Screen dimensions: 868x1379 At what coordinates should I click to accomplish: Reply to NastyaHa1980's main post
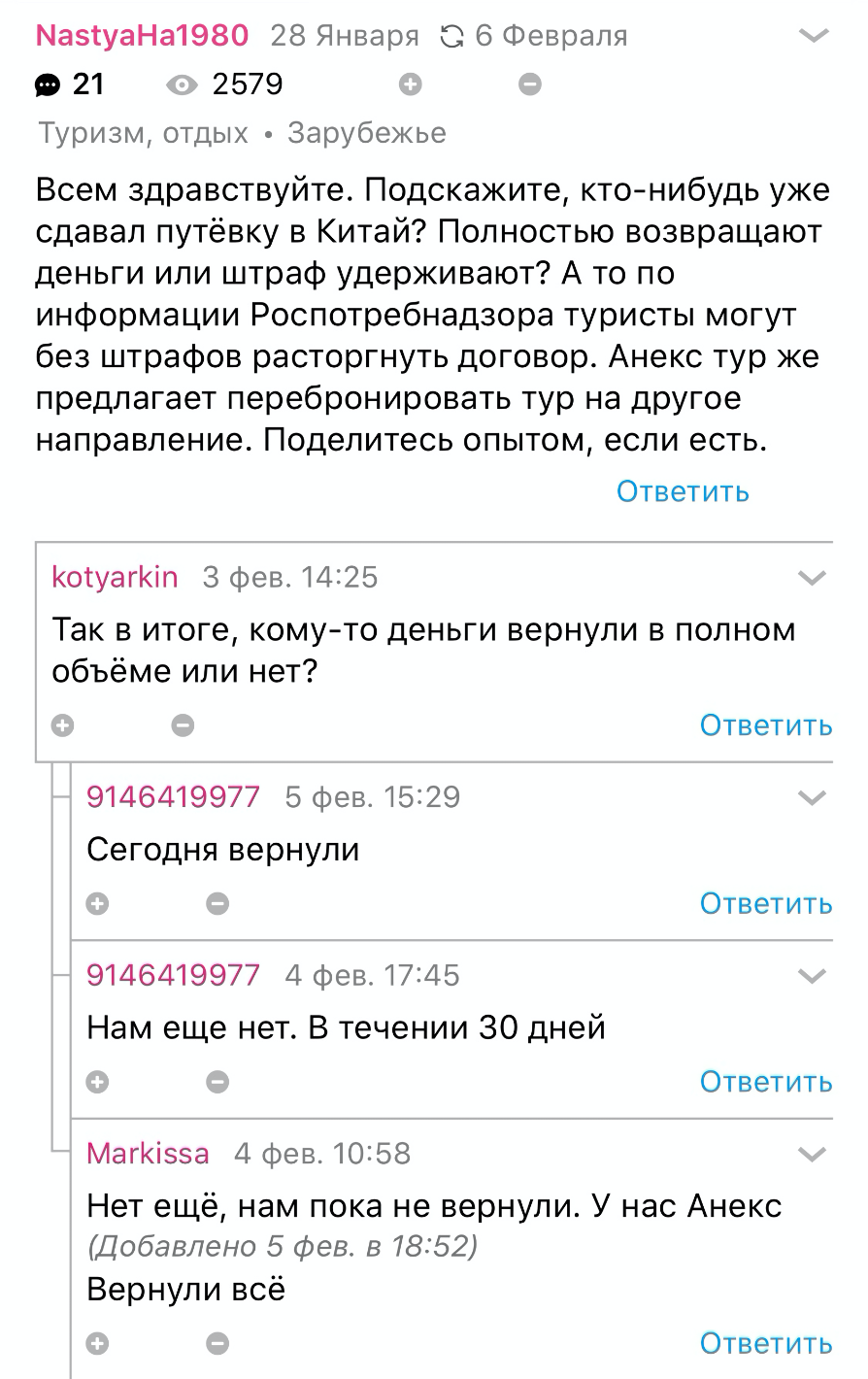tap(683, 491)
